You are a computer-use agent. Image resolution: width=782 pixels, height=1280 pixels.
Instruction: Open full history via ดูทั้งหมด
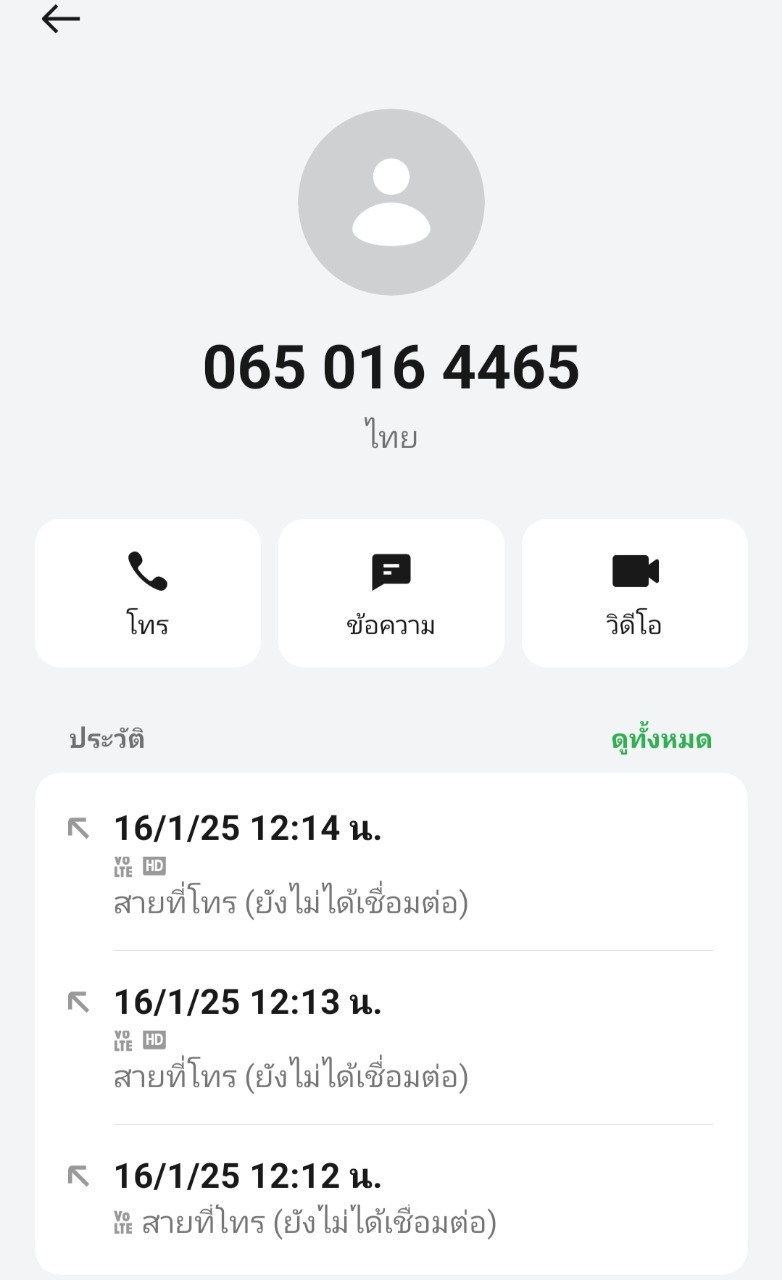point(661,740)
